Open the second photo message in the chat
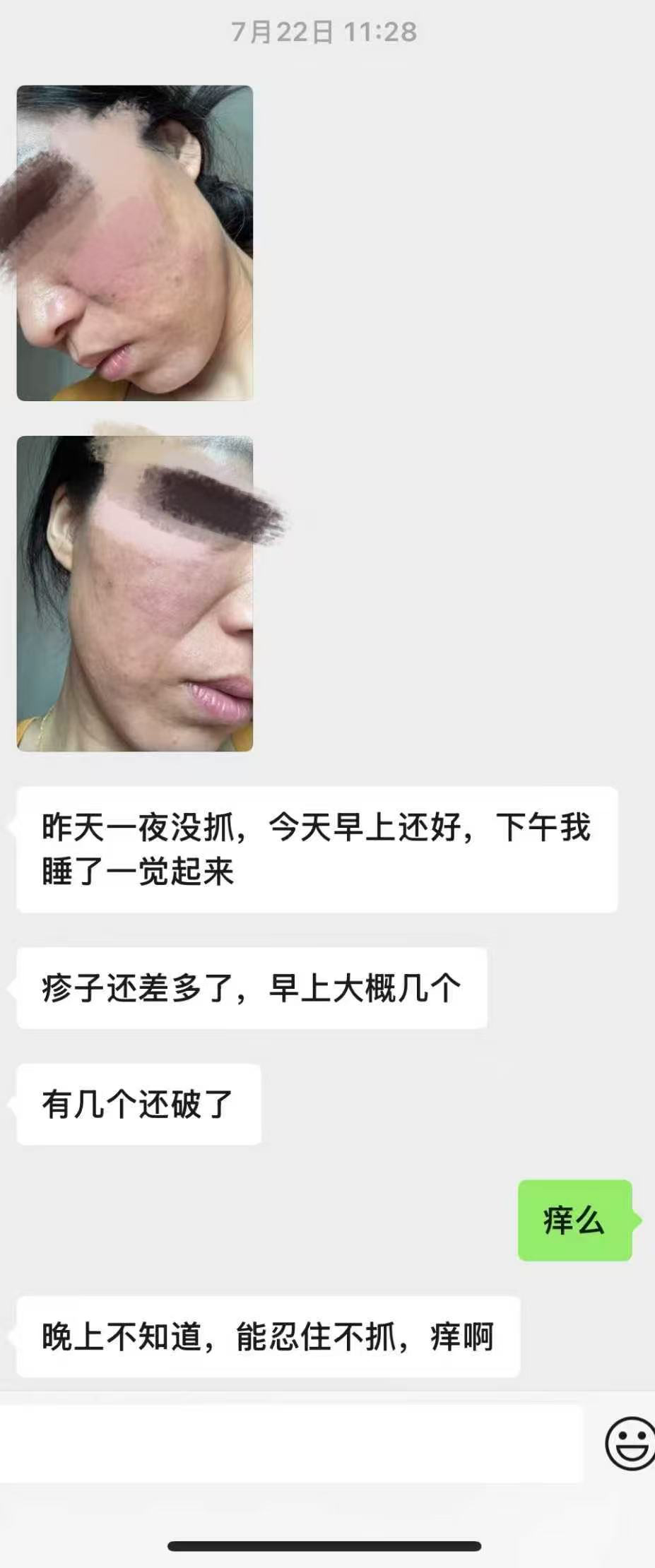Image resolution: width=655 pixels, height=1568 pixels. coord(134,593)
